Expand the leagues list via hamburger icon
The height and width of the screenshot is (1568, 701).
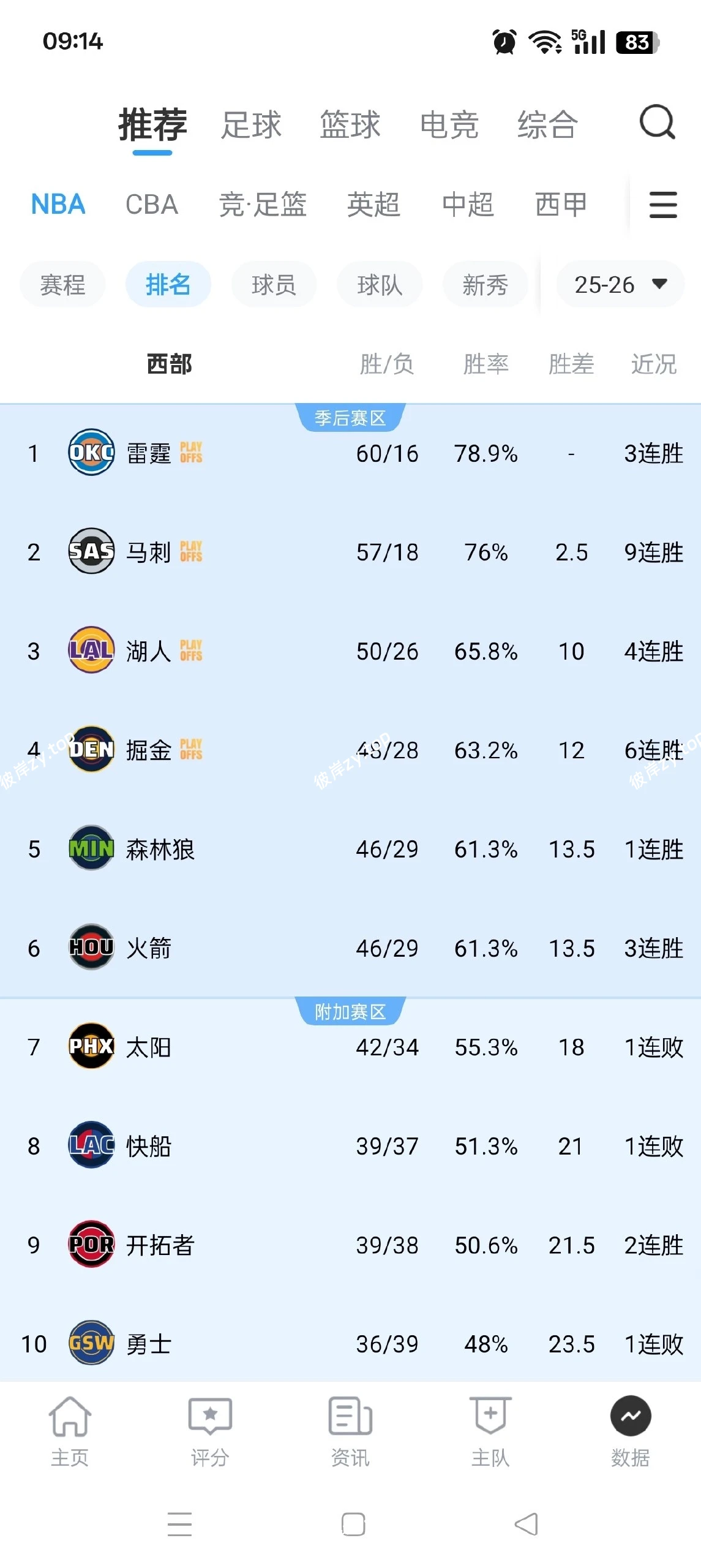[662, 205]
